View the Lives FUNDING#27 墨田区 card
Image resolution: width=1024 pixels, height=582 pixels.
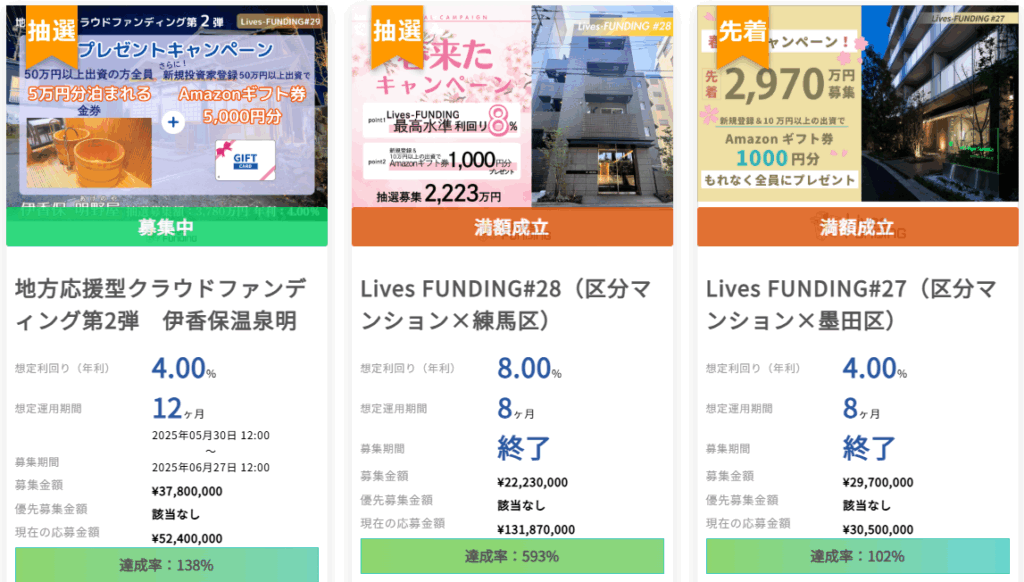point(851,305)
